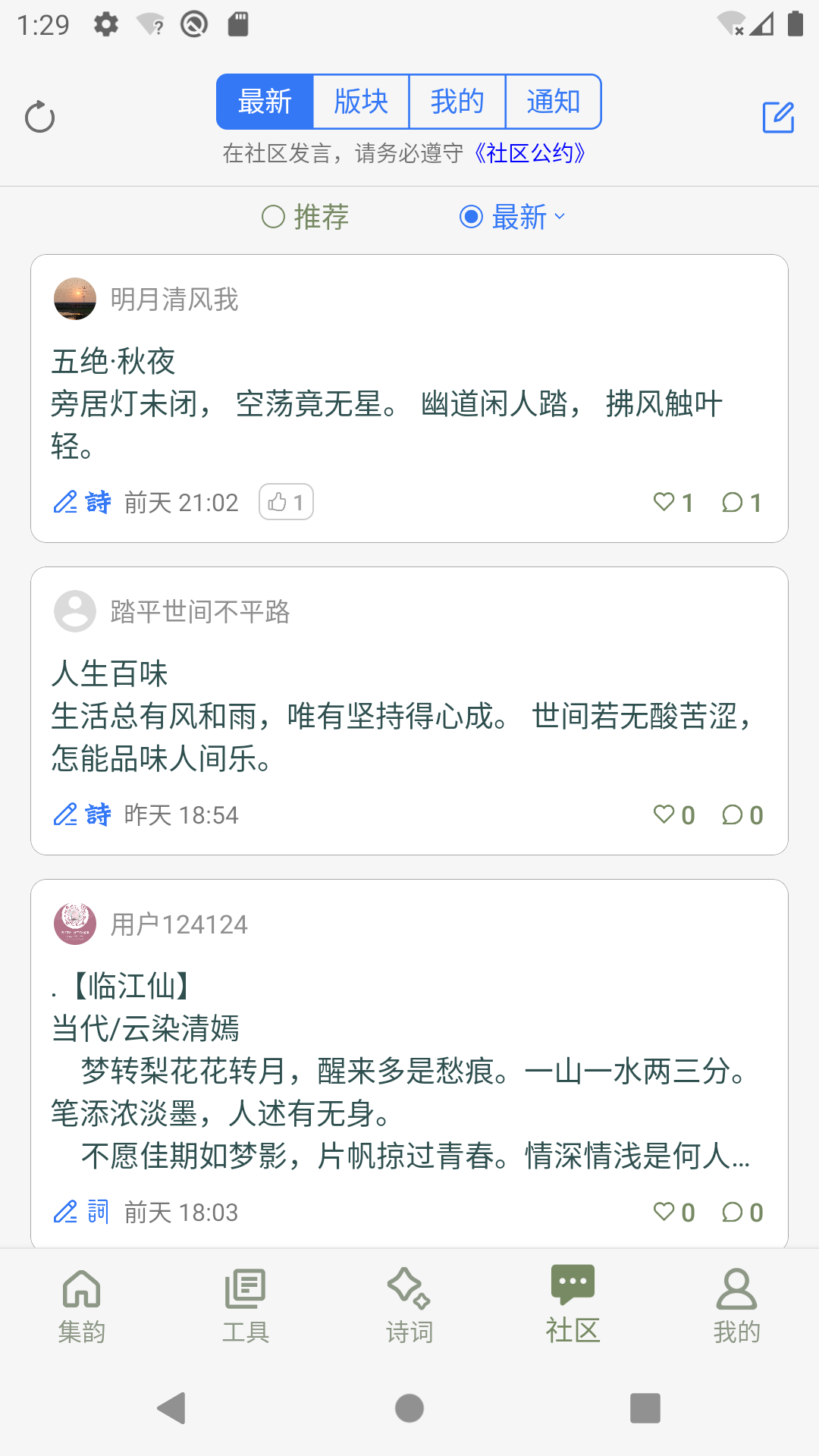The height and width of the screenshot is (1456, 819).
Task: Click the refresh icon at top left
Action: (x=39, y=118)
